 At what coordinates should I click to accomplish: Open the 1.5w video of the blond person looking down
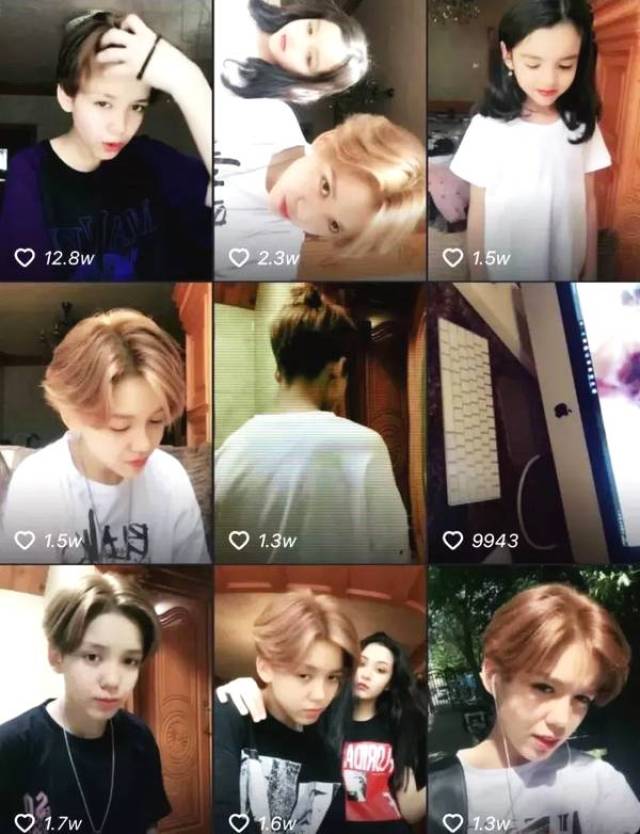click(106, 423)
